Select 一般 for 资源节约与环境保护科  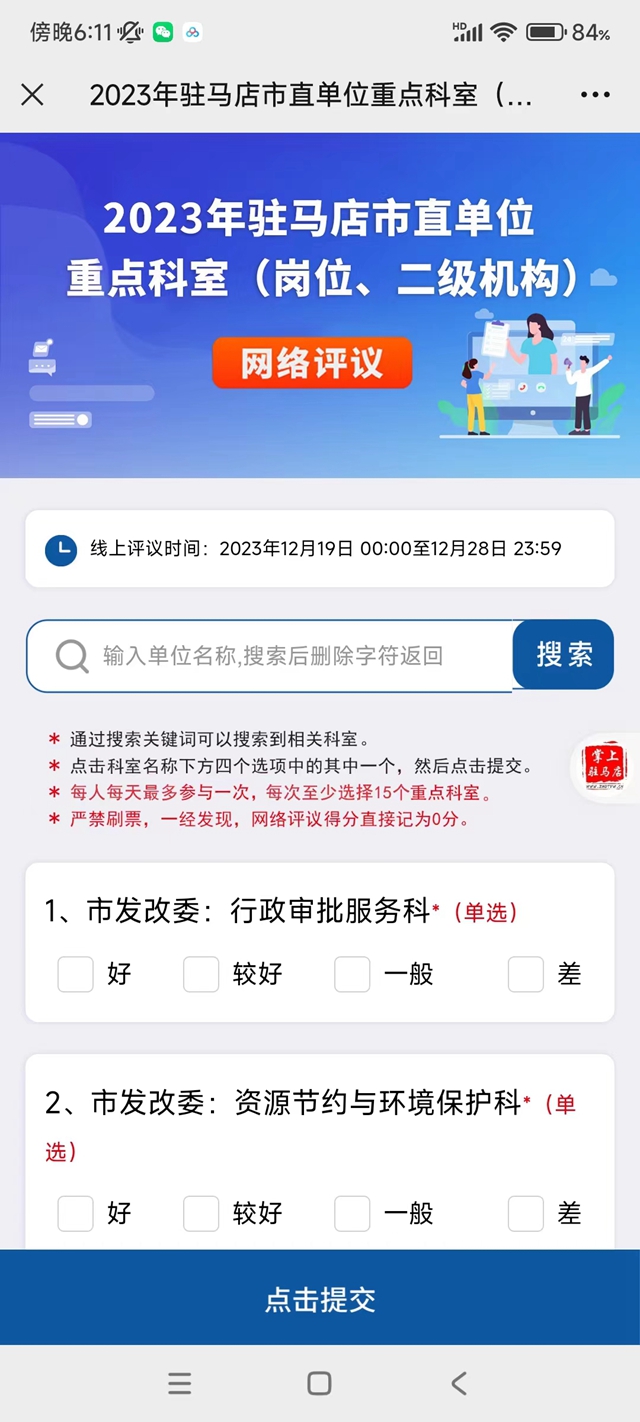point(352,1214)
